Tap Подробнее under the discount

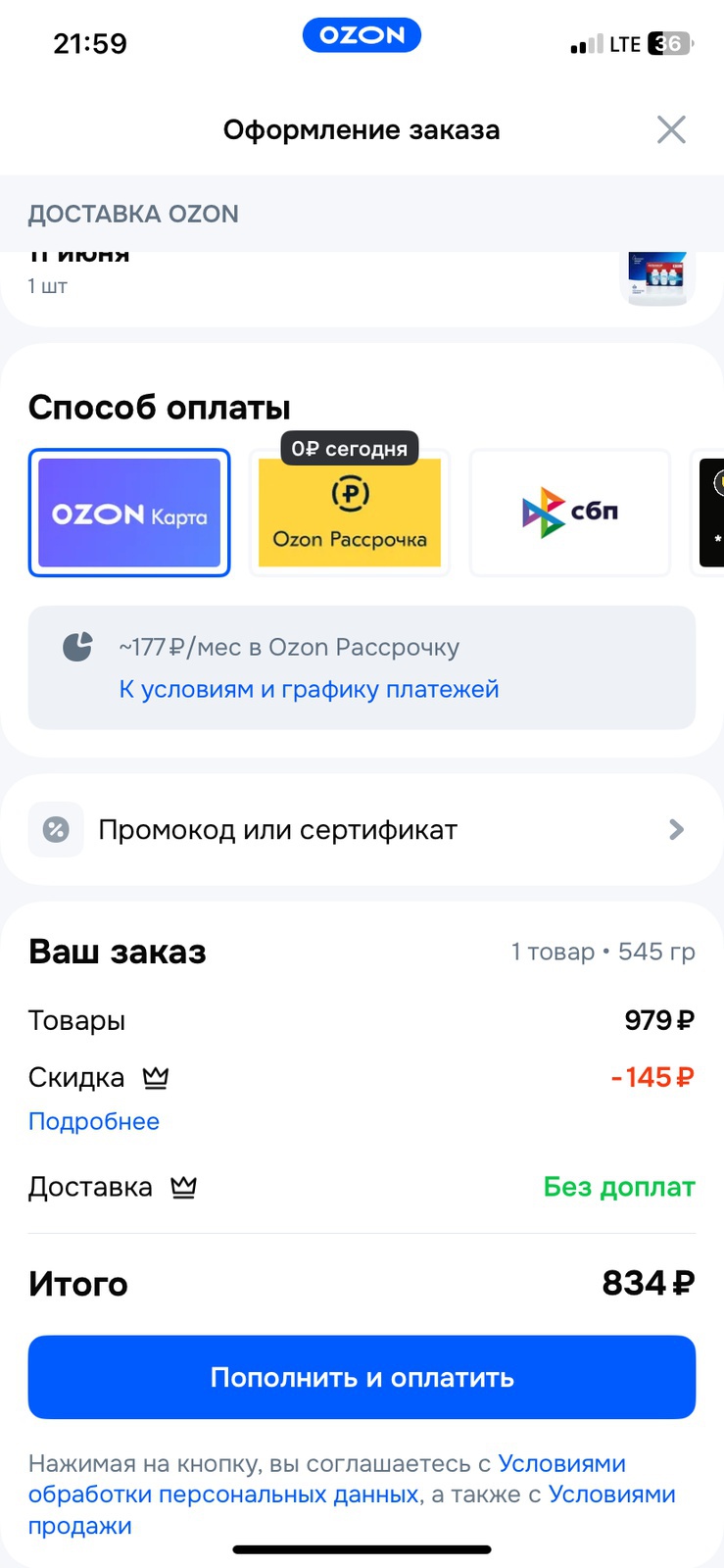(x=94, y=1121)
